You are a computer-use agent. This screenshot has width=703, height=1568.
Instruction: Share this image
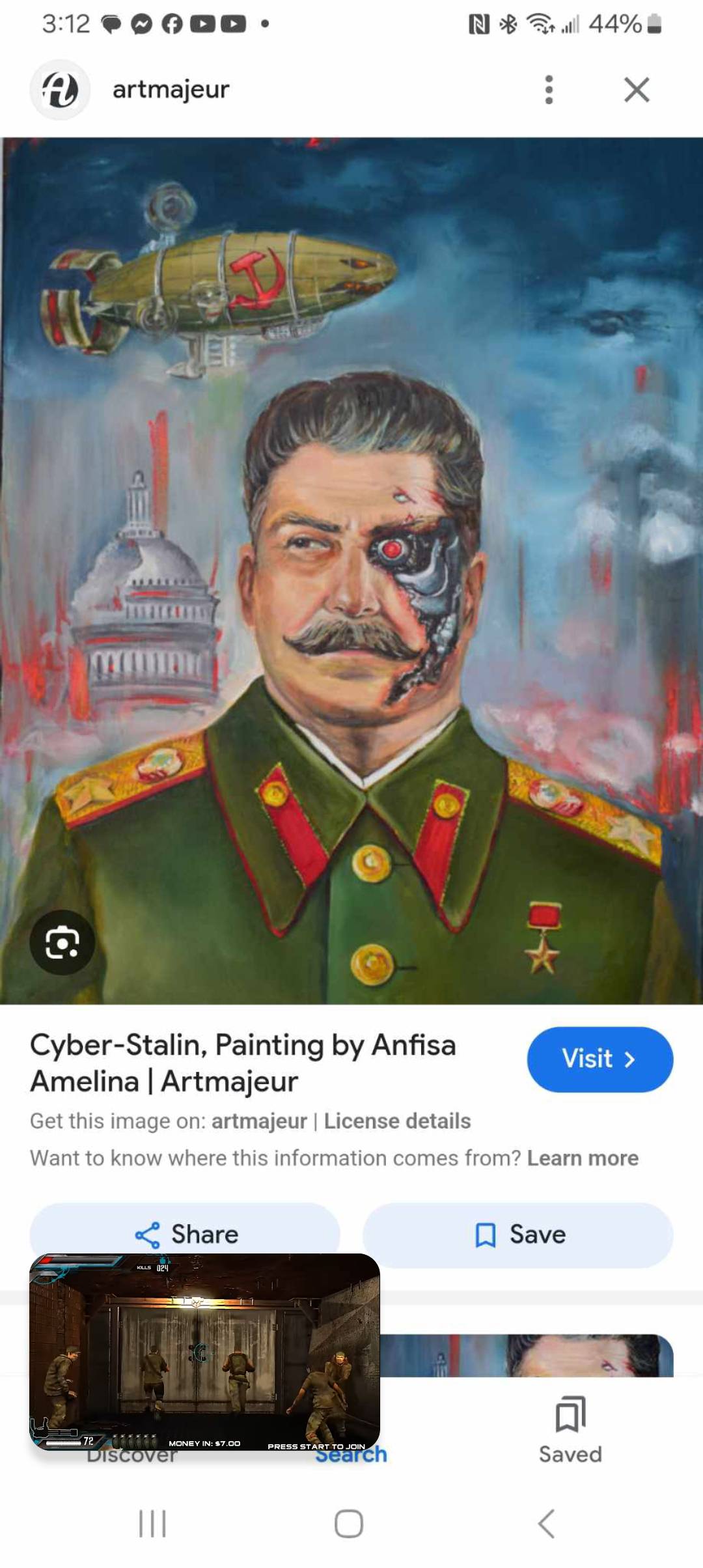click(185, 1233)
